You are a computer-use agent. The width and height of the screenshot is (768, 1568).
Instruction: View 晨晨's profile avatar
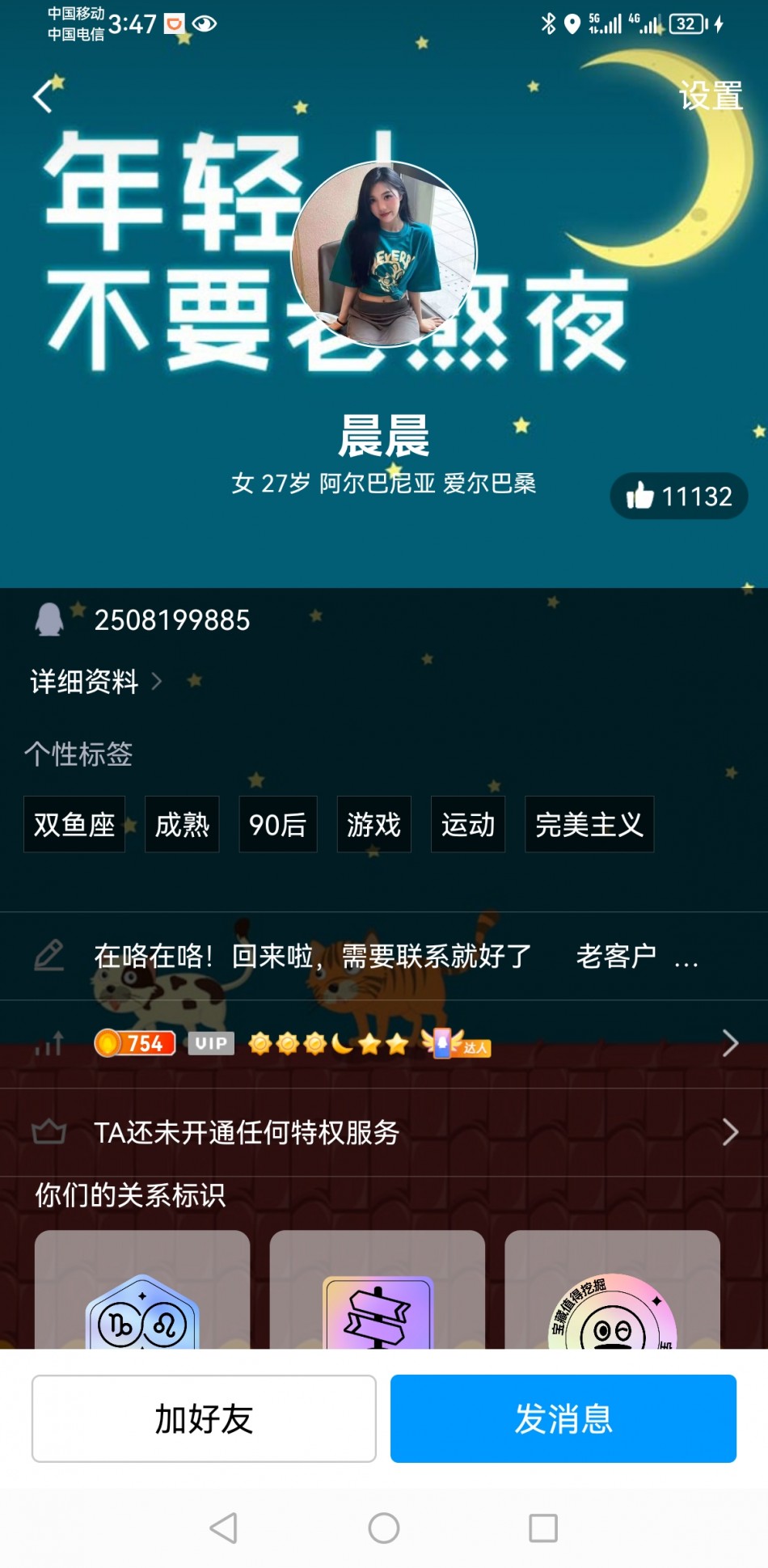pos(384,255)
